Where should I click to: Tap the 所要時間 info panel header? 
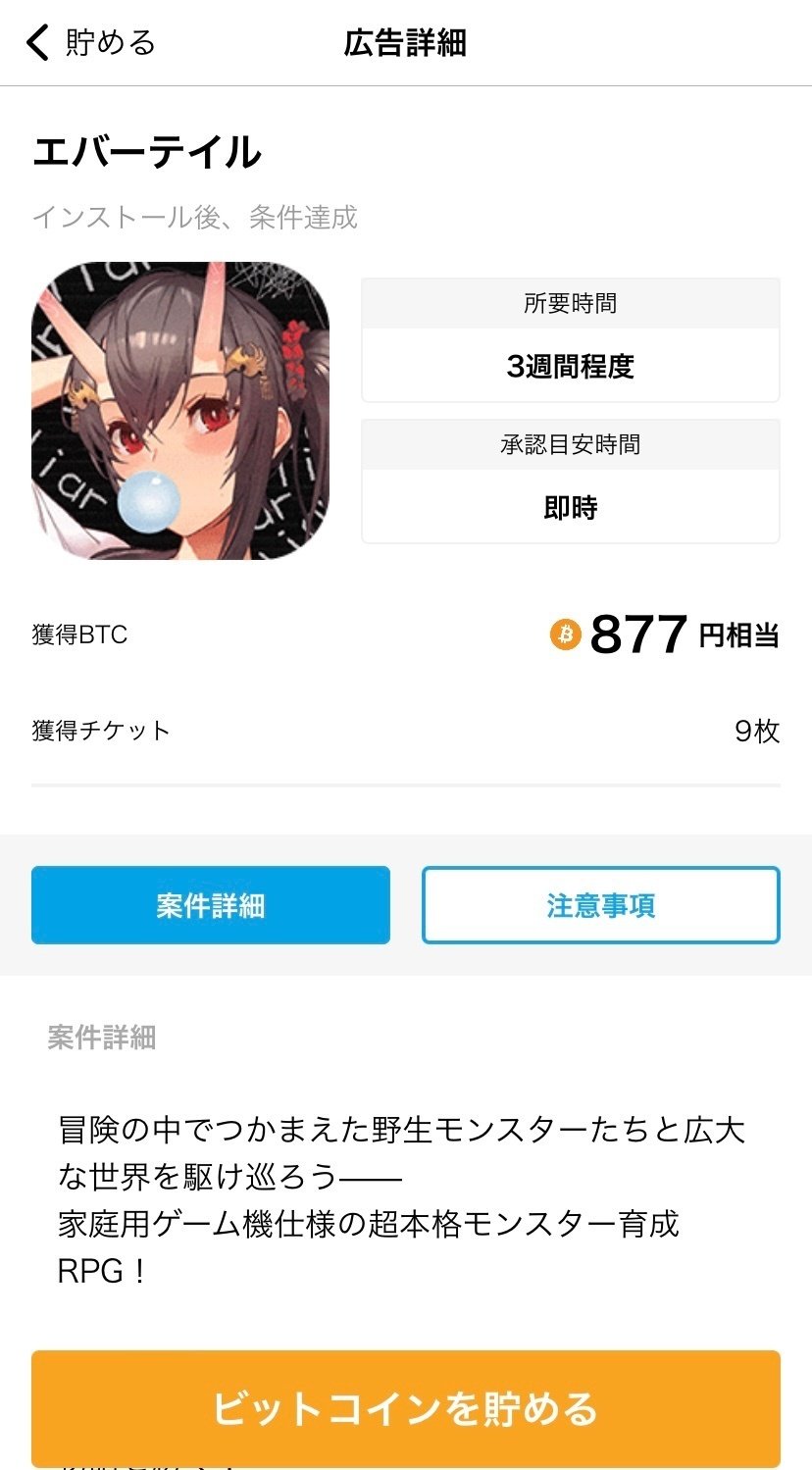[569, 304]
